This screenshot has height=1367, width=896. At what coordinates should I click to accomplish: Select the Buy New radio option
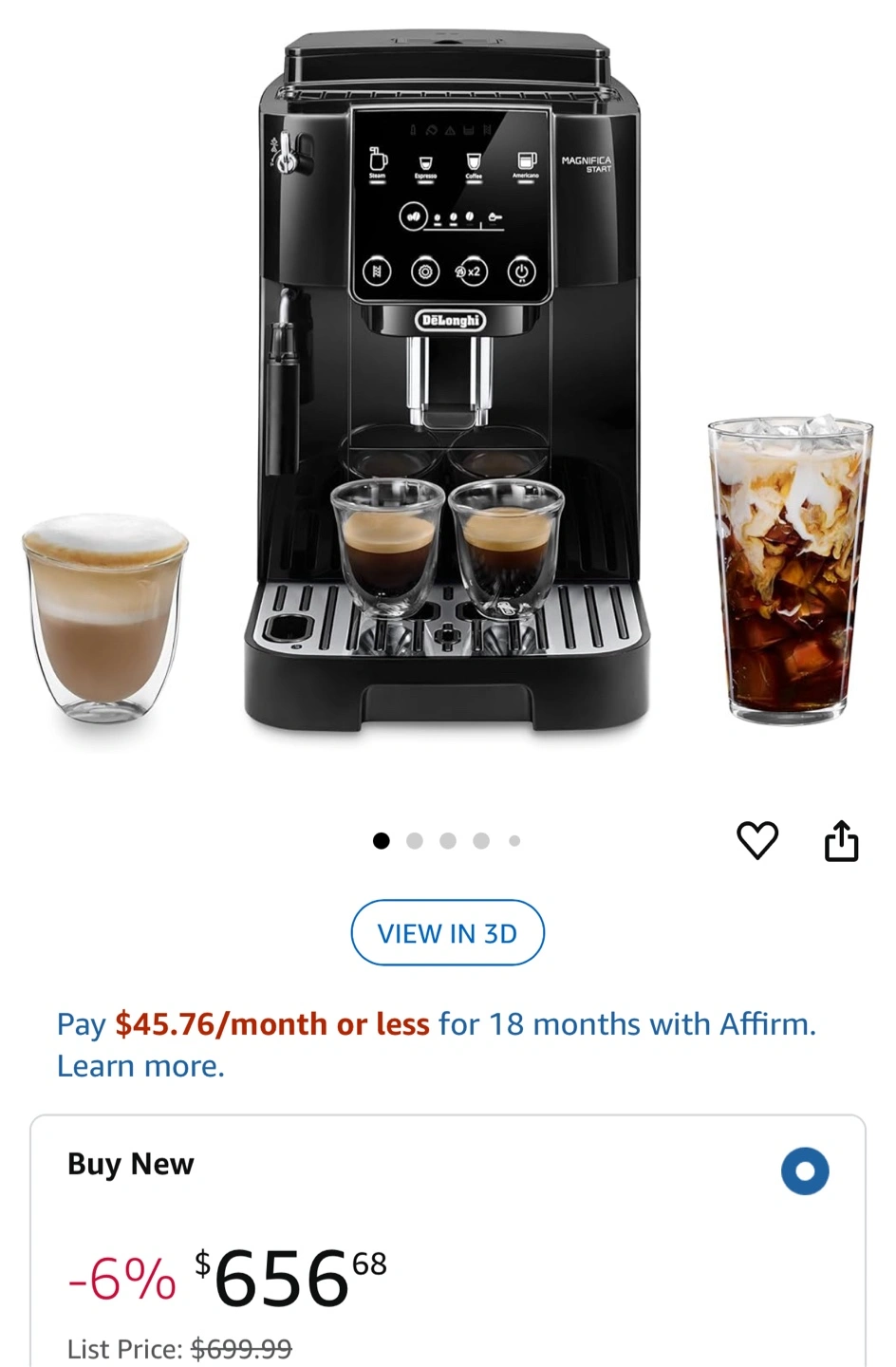(x=805, y=1170)
